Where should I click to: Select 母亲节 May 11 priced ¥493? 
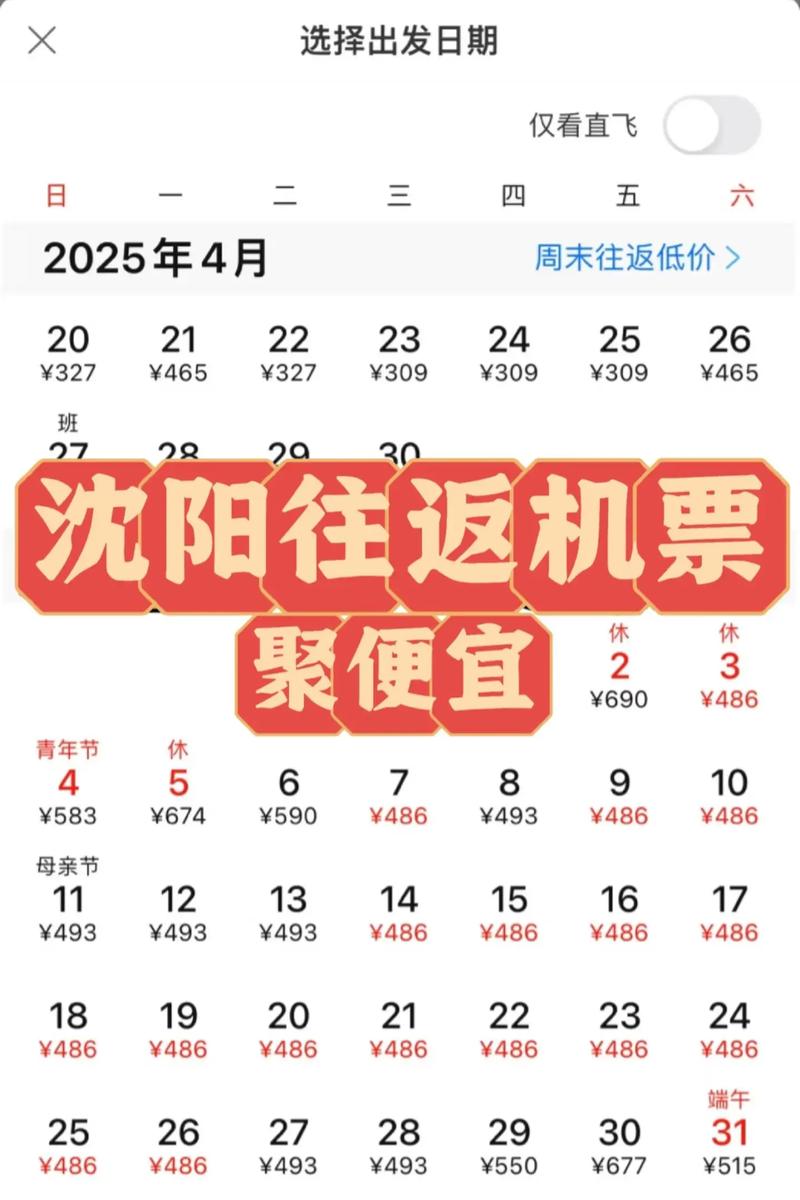(x=68, y=913)
